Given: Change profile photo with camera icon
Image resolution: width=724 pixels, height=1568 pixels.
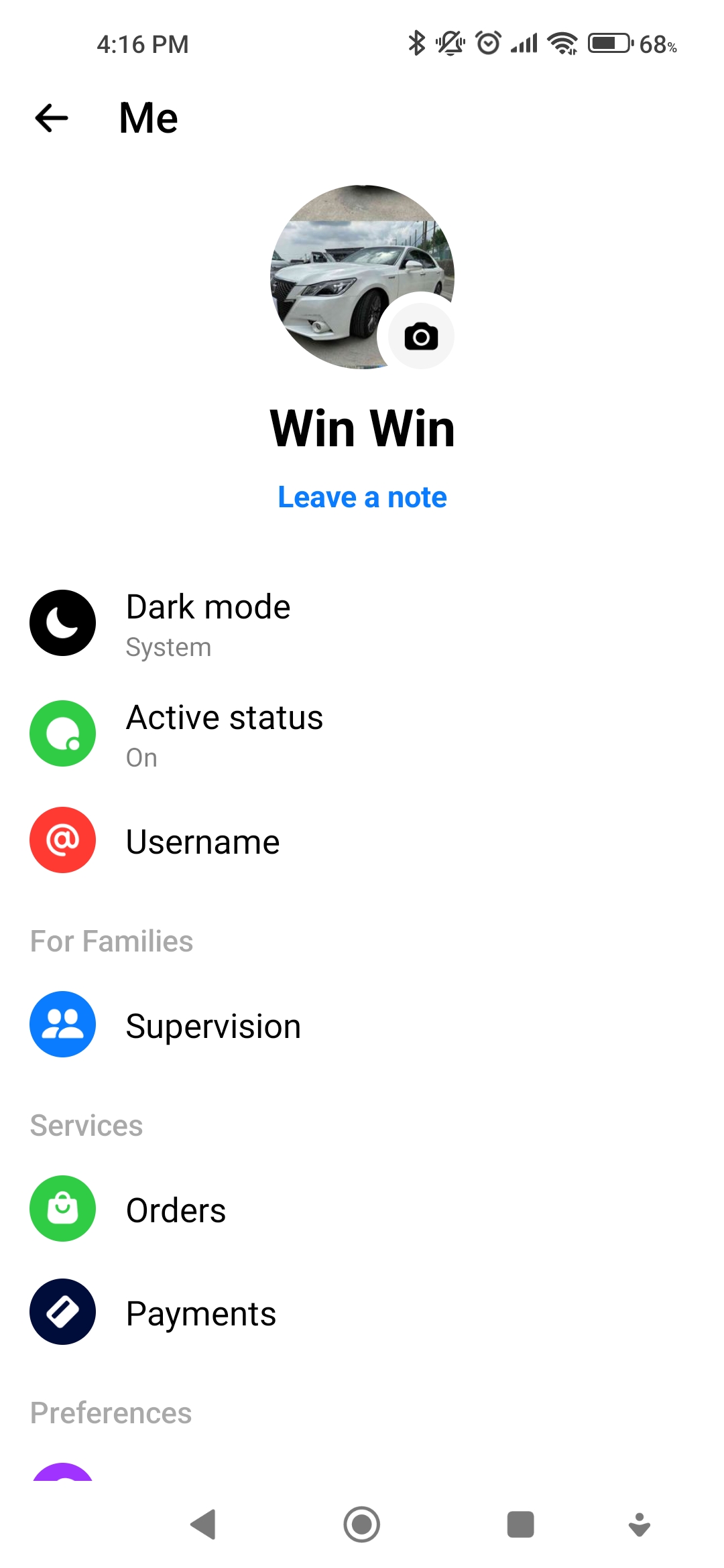Looking at the screenshot, I should 421,336.
